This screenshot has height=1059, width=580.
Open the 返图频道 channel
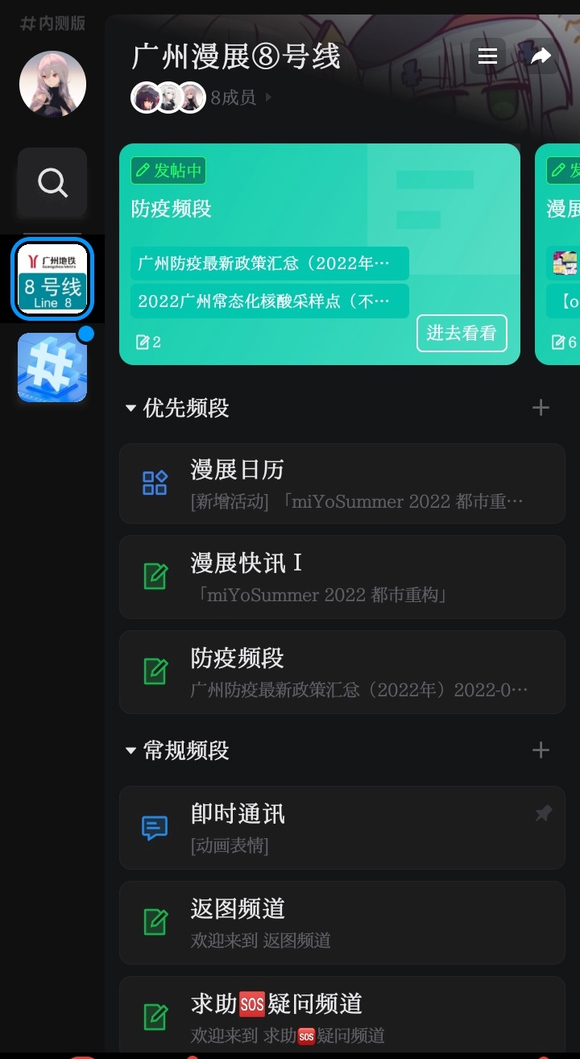(x=342, y=923)
